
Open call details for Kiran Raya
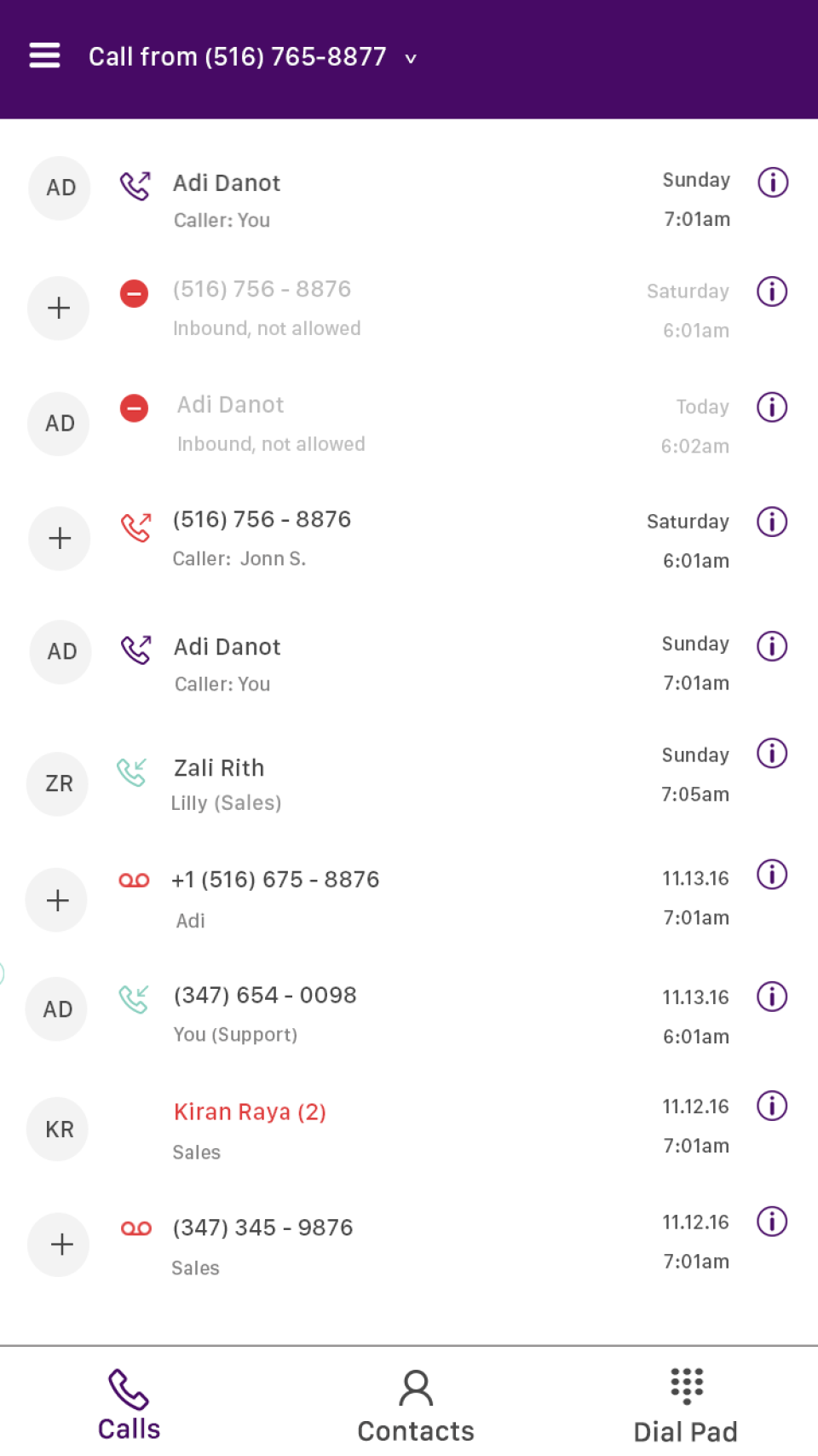771,1106
